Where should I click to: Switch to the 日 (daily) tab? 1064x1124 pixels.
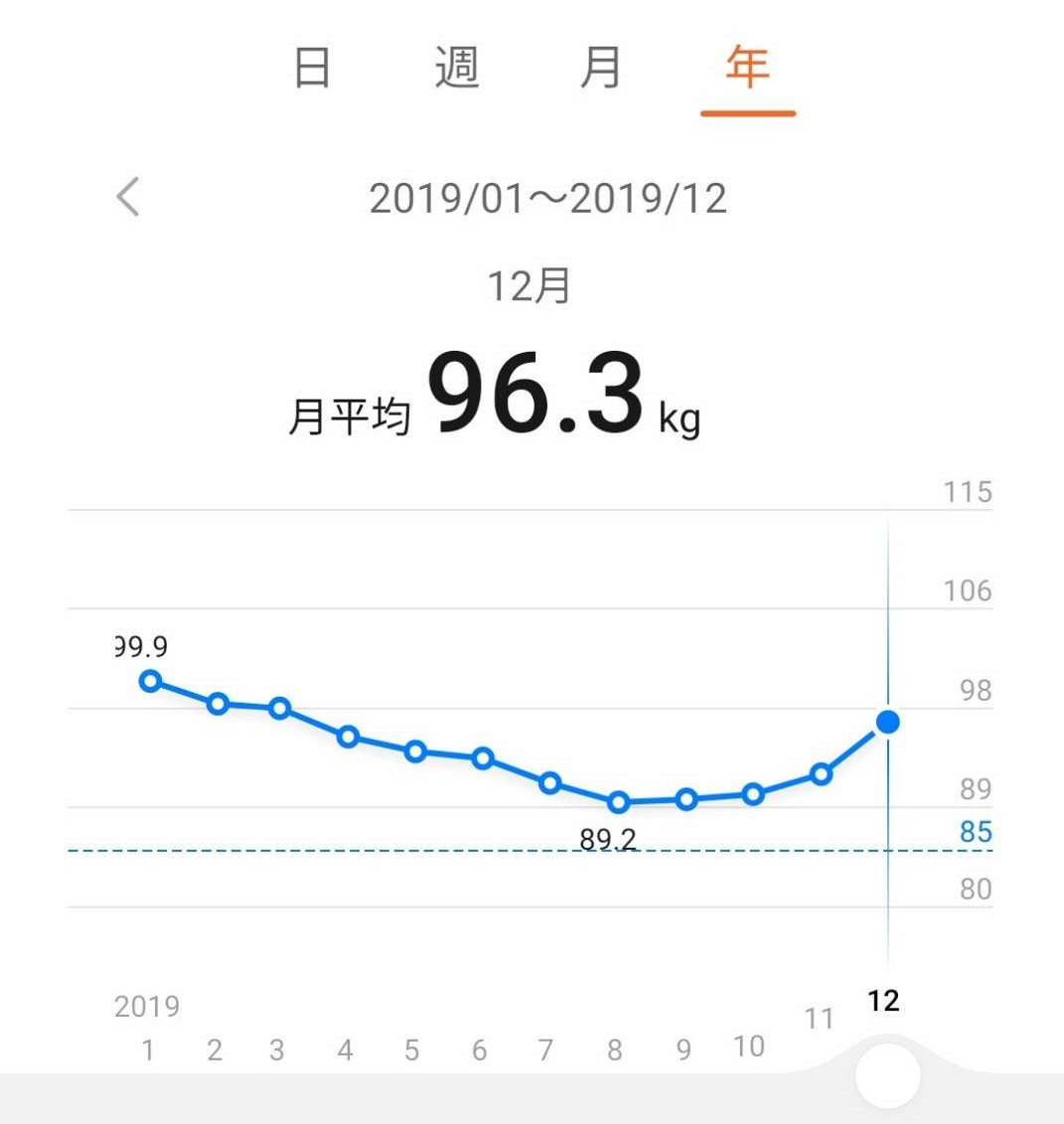pyautogui.click(x=311, y=68)
